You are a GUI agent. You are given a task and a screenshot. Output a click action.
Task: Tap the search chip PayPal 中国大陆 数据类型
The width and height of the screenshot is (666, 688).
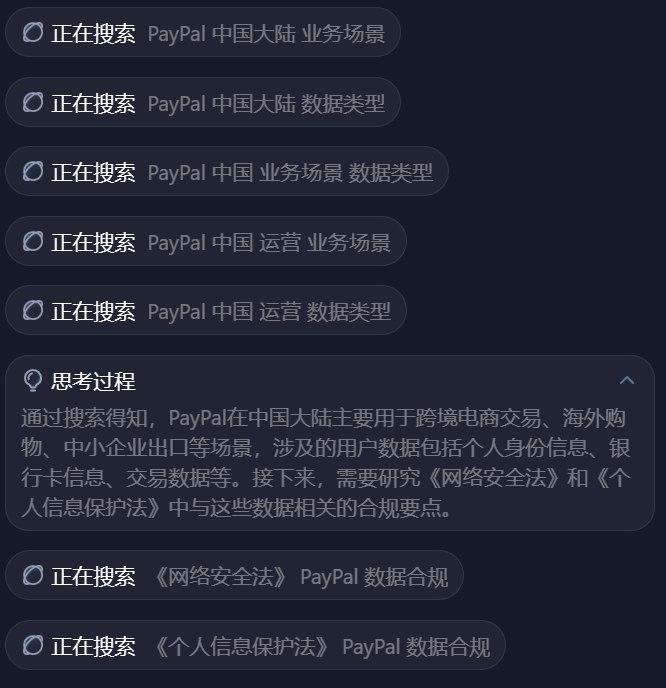click(203, 103)
